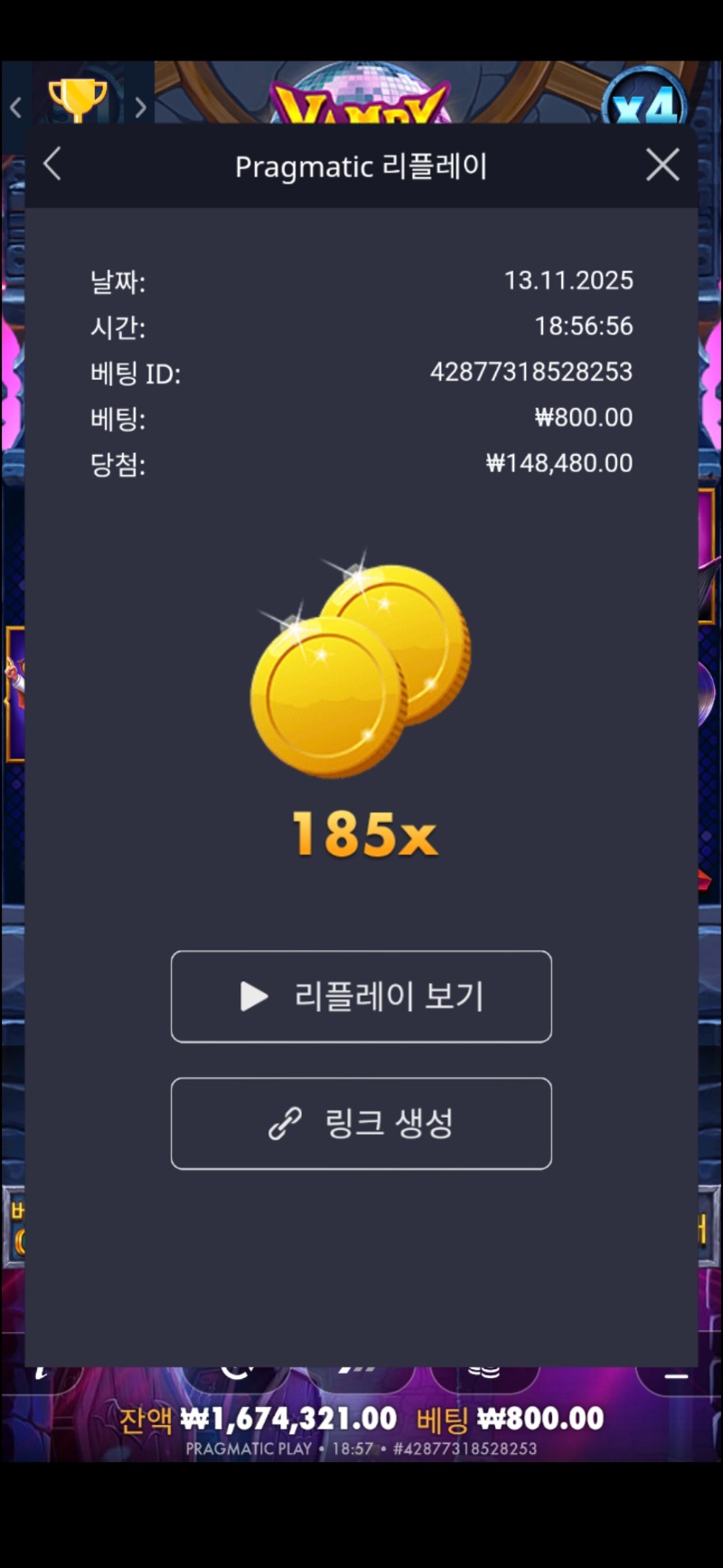Tap the back arrow in the replay header
Screen dimensions: 723x1568
[x=52, y=165]
